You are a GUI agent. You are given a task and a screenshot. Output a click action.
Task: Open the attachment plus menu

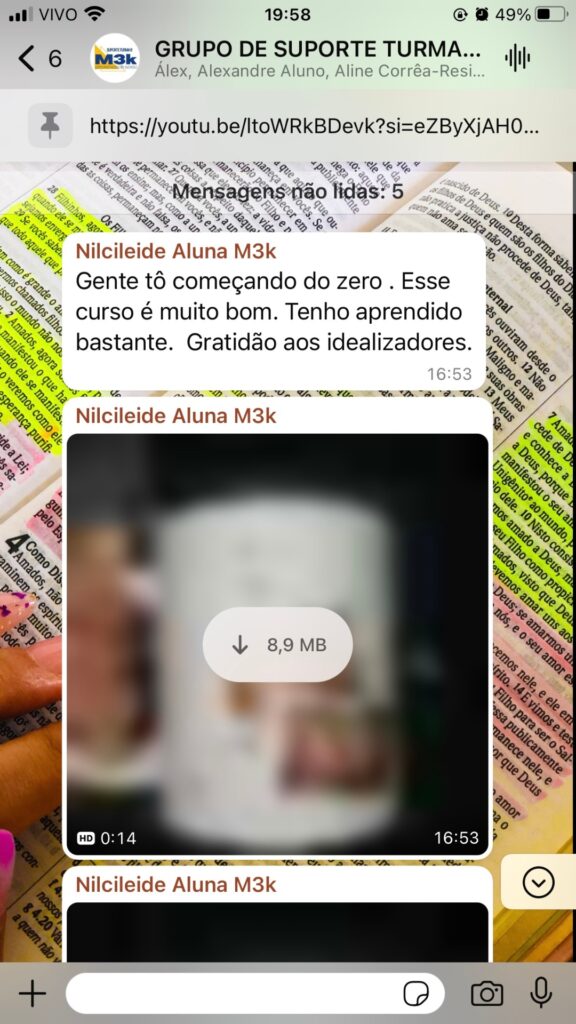(x=32, y=994)
